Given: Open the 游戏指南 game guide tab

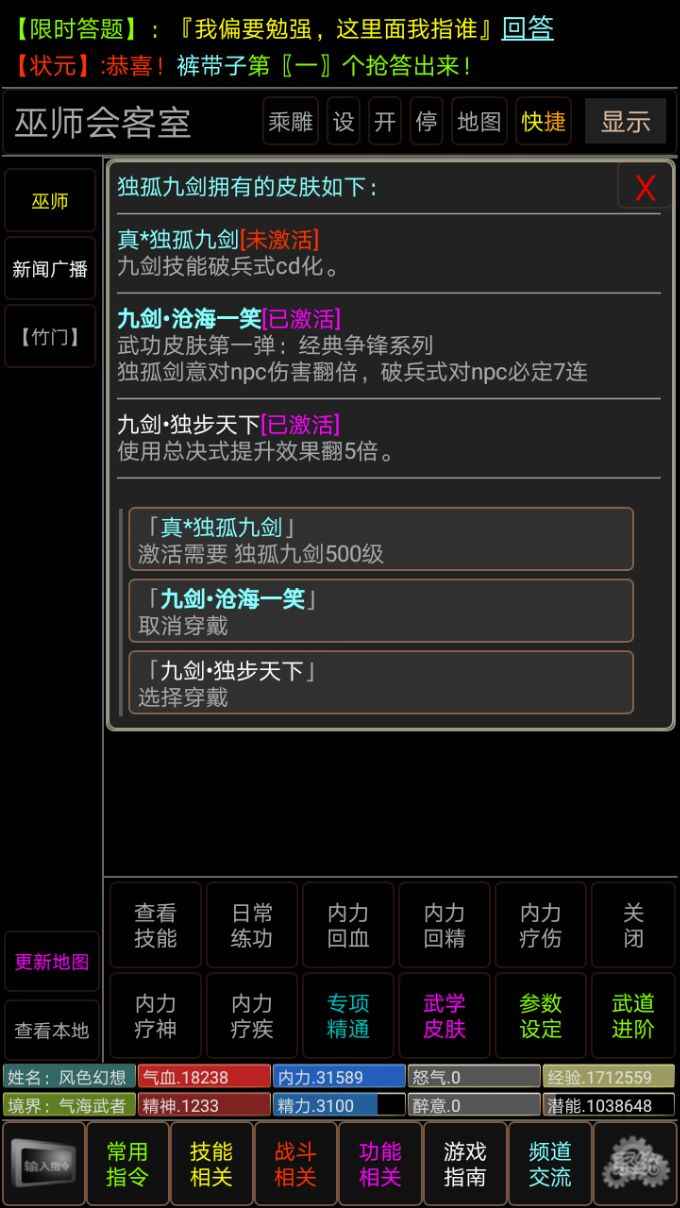Looking at the screenshot, I should pyautogui.click(x=465, y=1164).
